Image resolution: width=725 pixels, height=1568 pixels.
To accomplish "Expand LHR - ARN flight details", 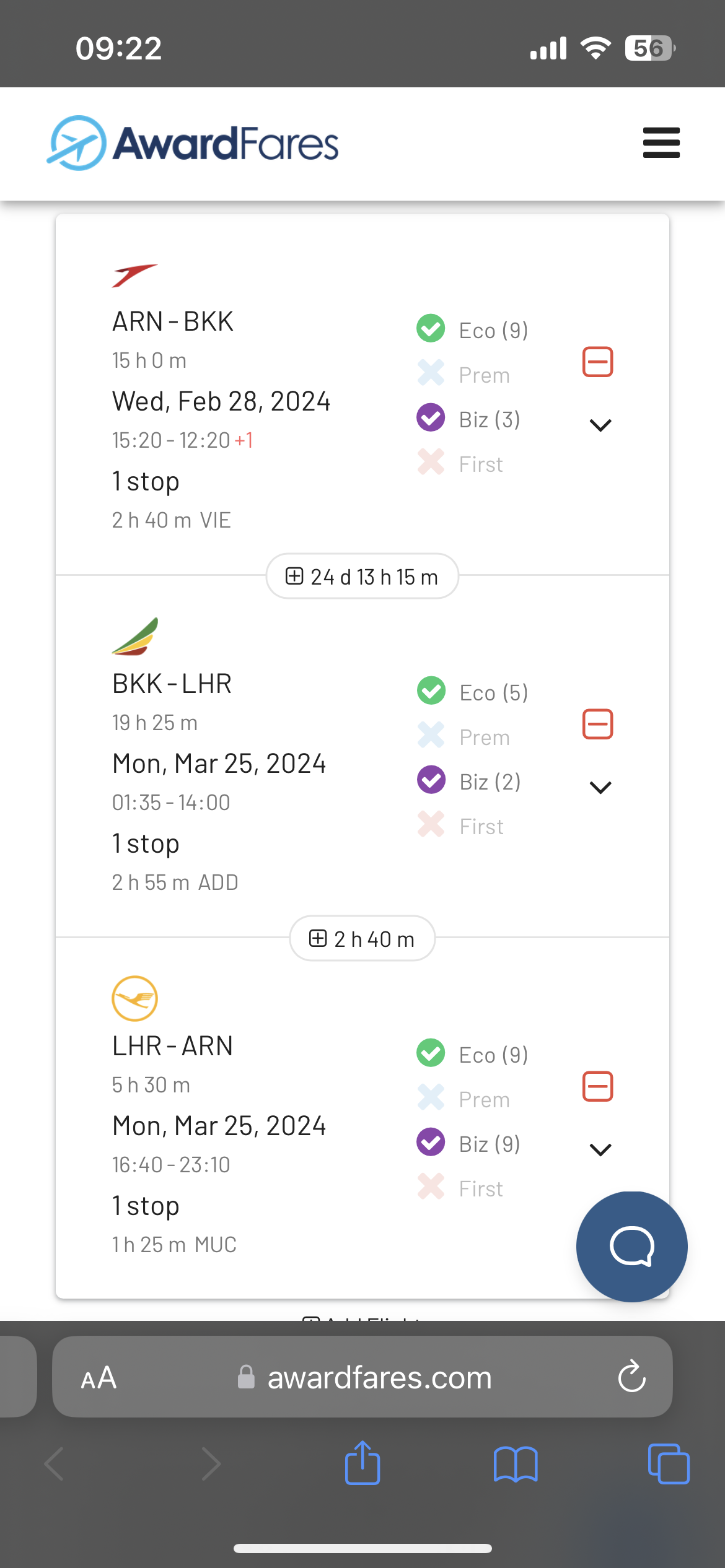I will coord(600,1149).
